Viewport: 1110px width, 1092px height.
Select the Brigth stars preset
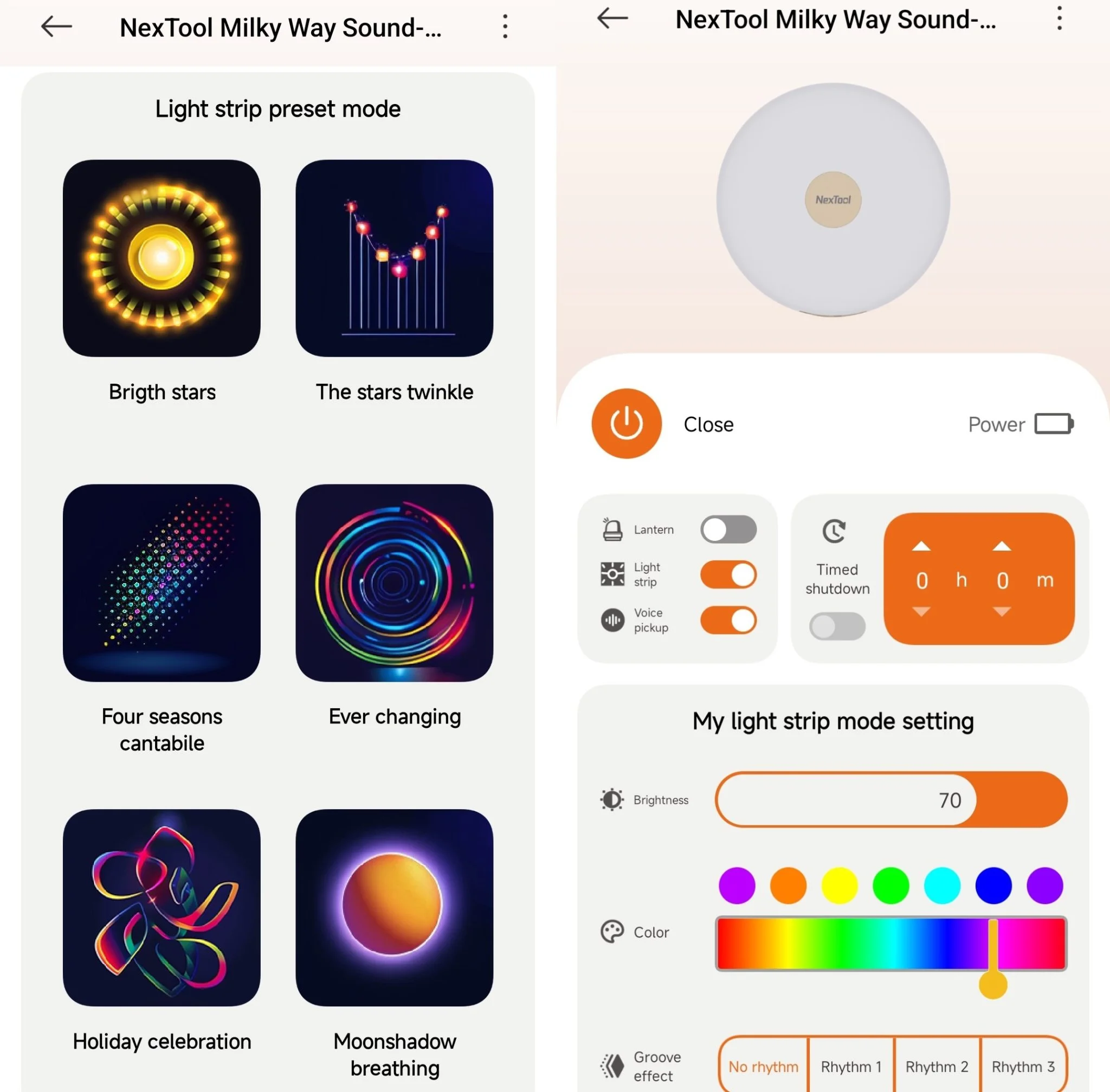click(x=161, y=258)
